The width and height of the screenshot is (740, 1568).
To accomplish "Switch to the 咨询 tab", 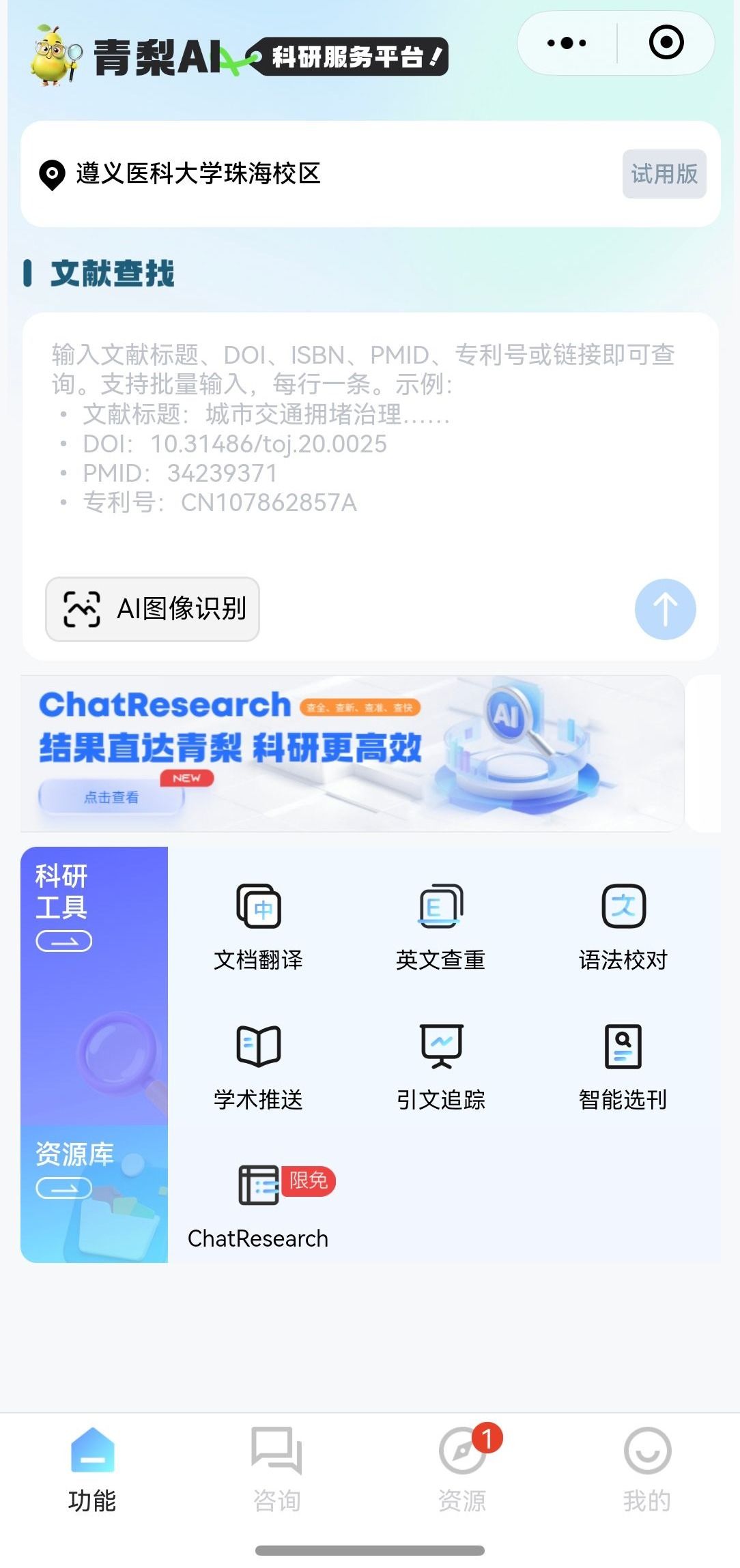I will pyautogui.click(x=276, y=1468).
